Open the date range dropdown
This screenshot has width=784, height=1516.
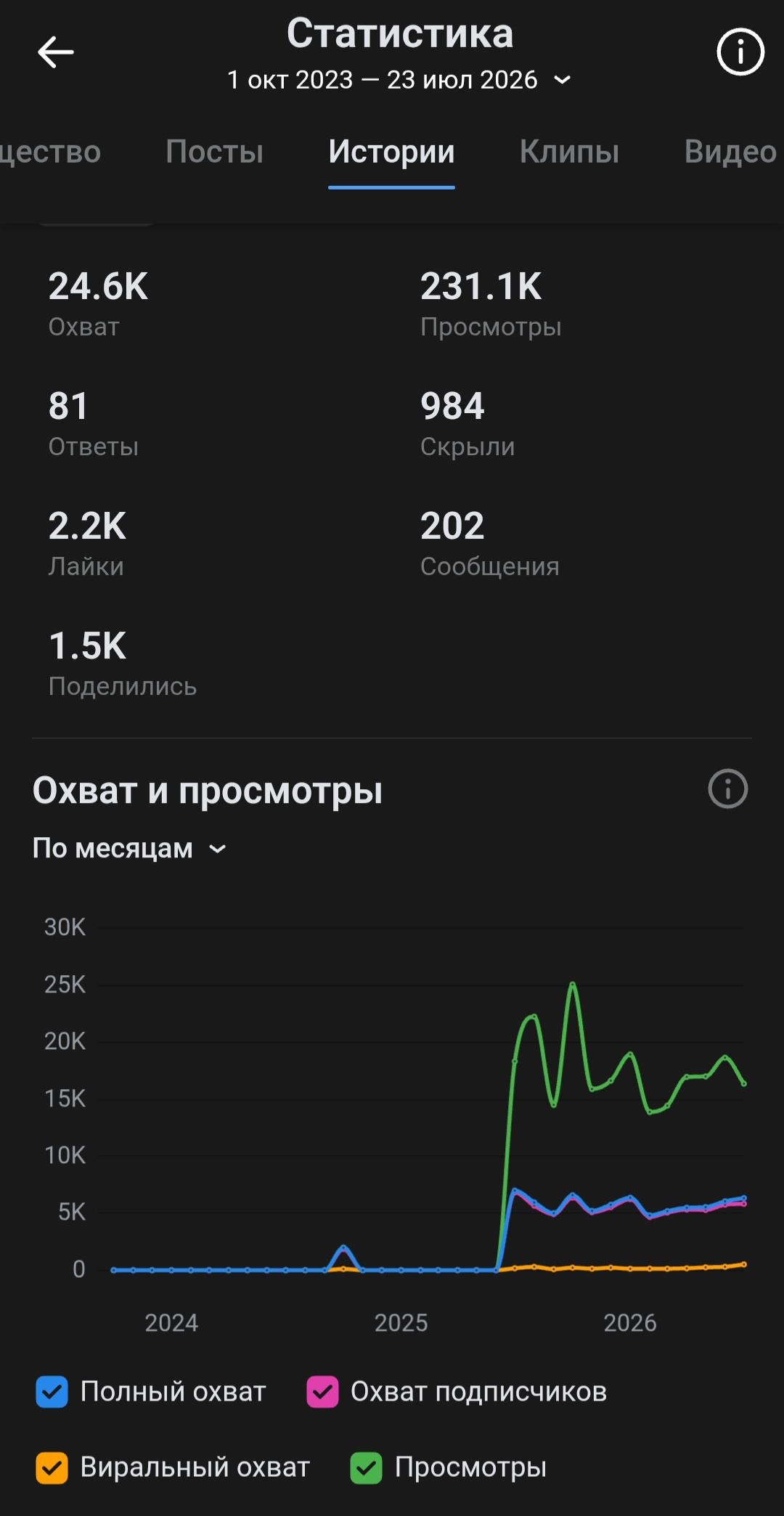(399, 80)
